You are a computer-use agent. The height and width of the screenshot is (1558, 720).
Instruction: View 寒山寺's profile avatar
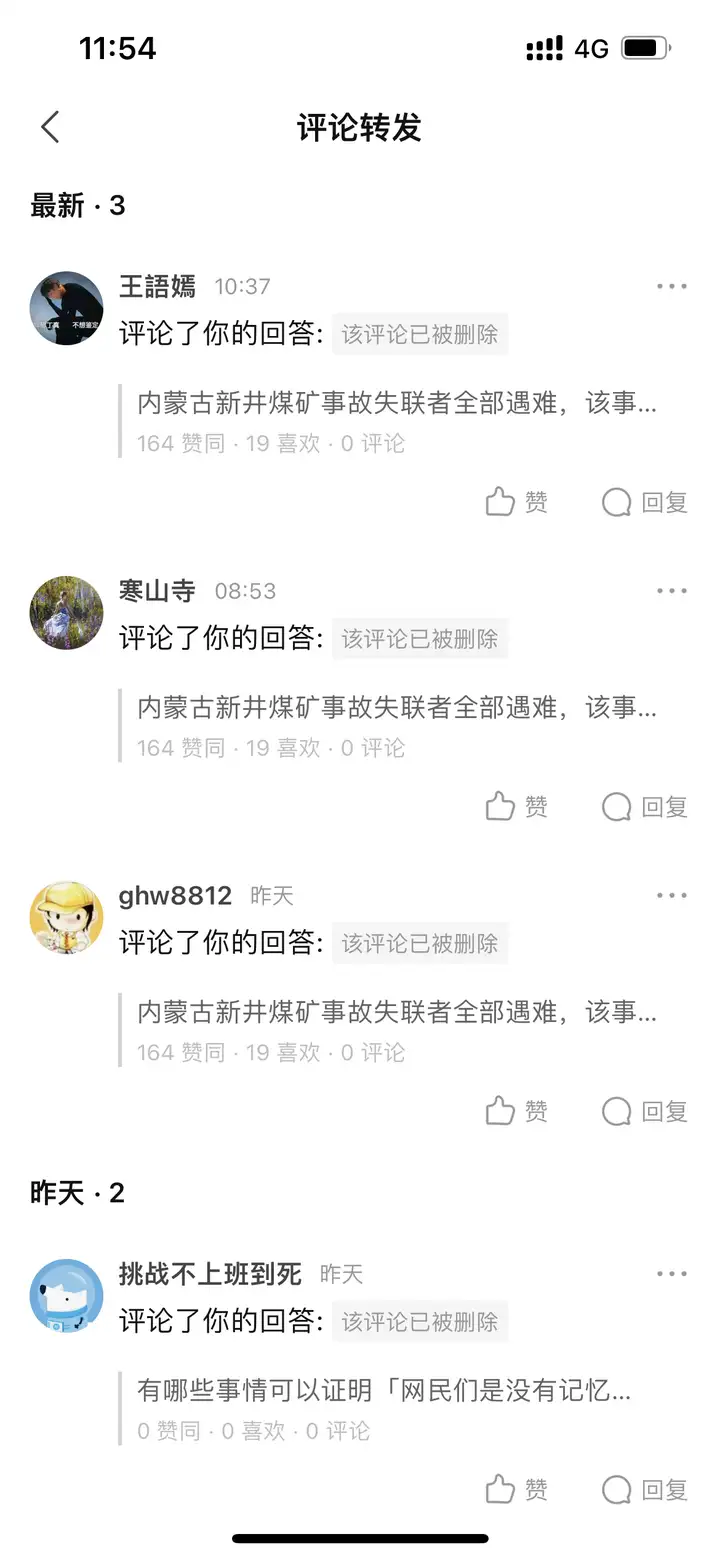click(66, 613)
